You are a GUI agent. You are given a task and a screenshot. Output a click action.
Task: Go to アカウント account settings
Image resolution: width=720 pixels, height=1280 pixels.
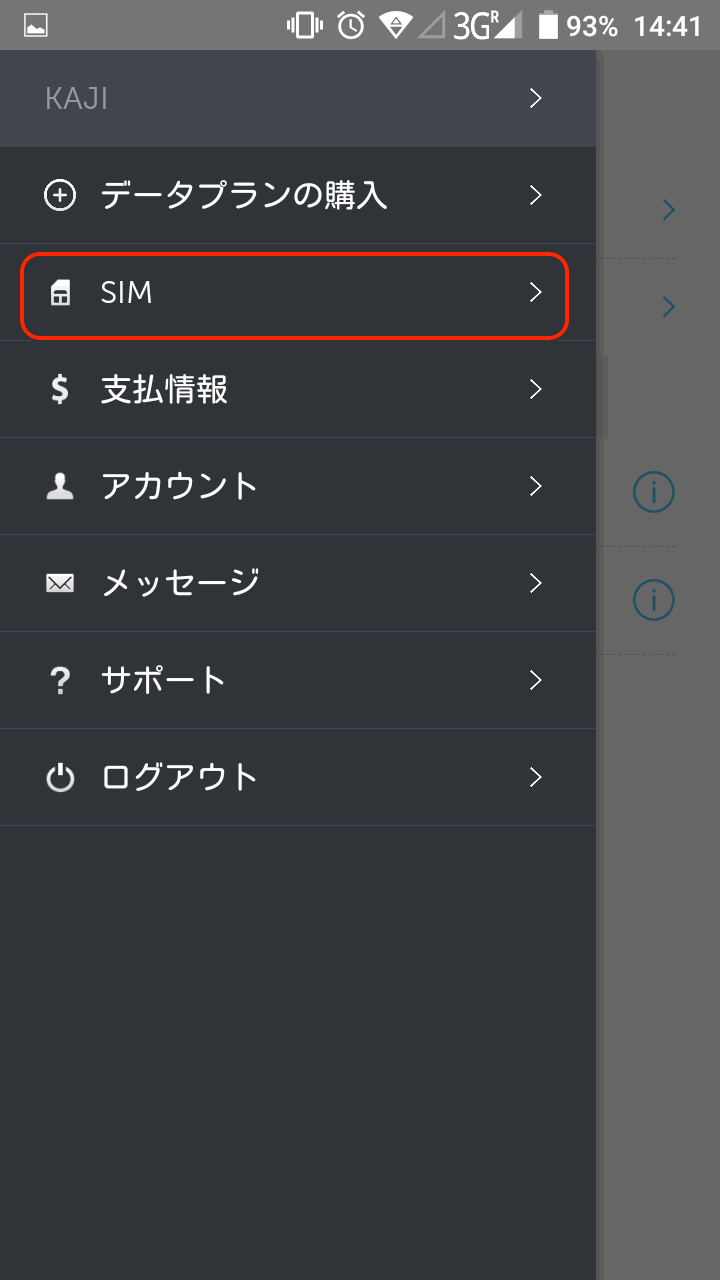click(297, 486)
